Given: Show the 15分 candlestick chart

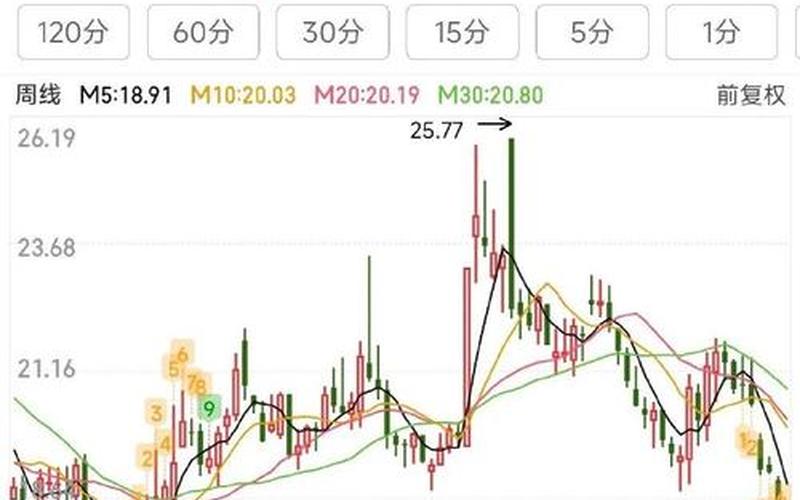Looking at the screenshot, I should (461, 32).
